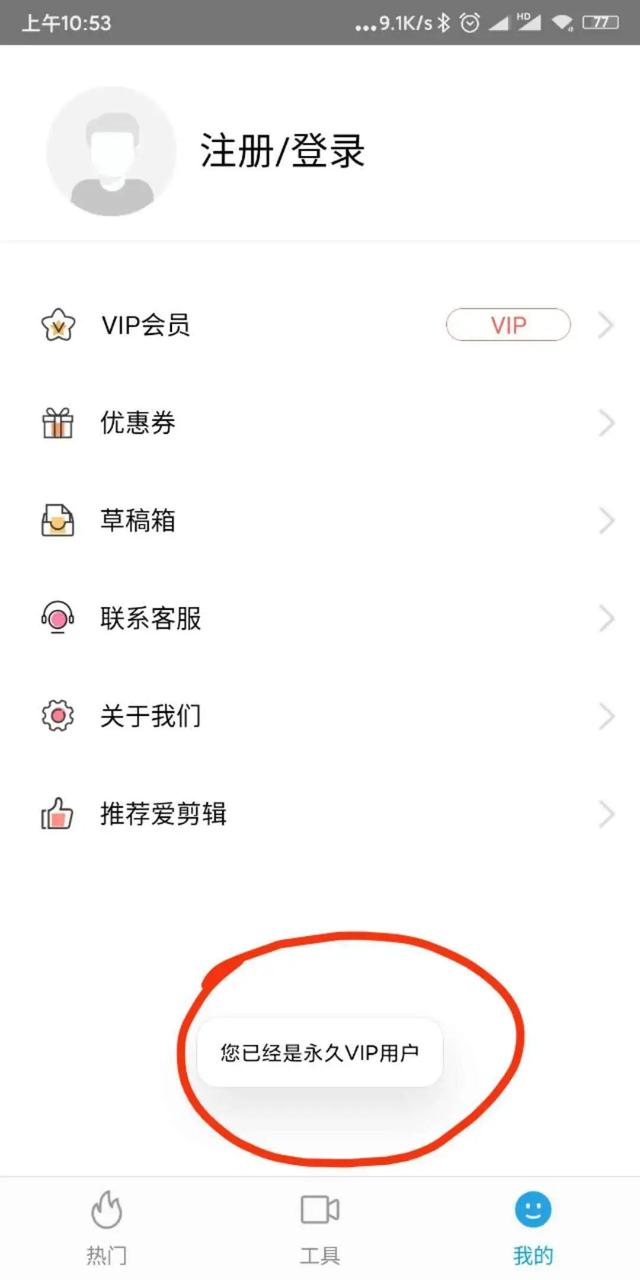
Task: Open 优惠券 coupons
Action: (x=320, y=423)
